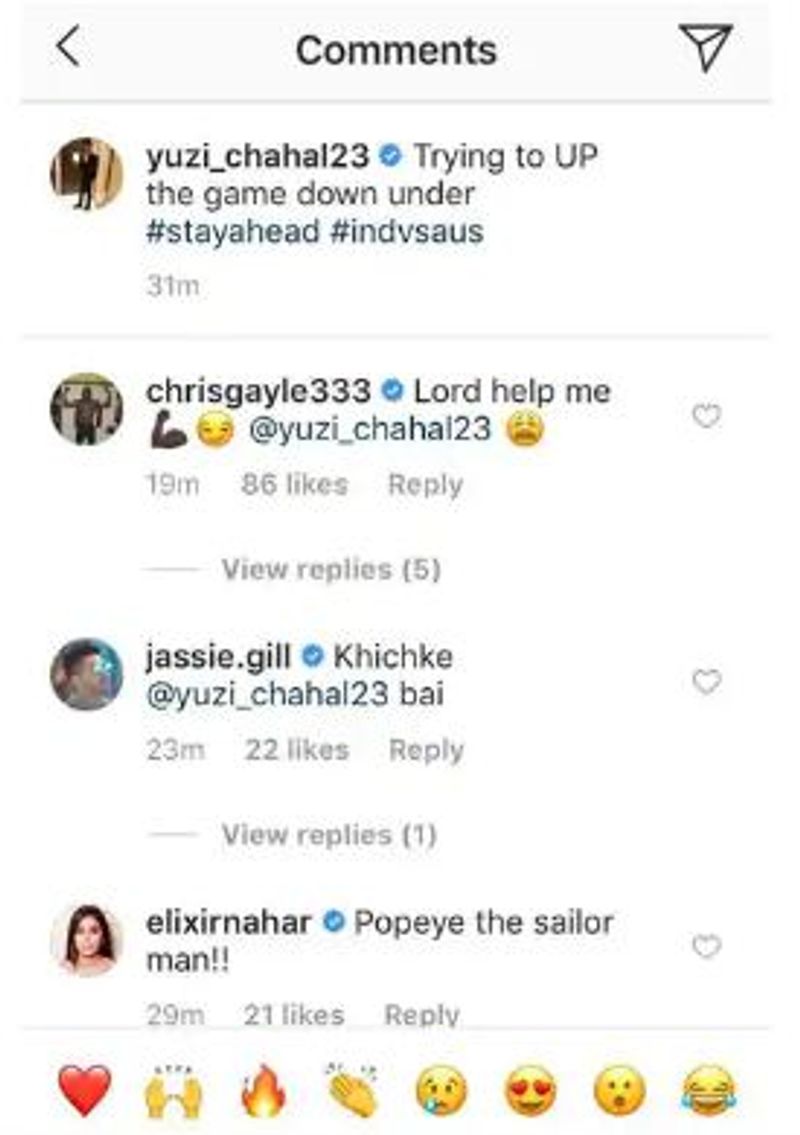Screen dimensions: 800x1135
Task: Reply to chrisgayle333's comment
Action: [x=425, y=485]
